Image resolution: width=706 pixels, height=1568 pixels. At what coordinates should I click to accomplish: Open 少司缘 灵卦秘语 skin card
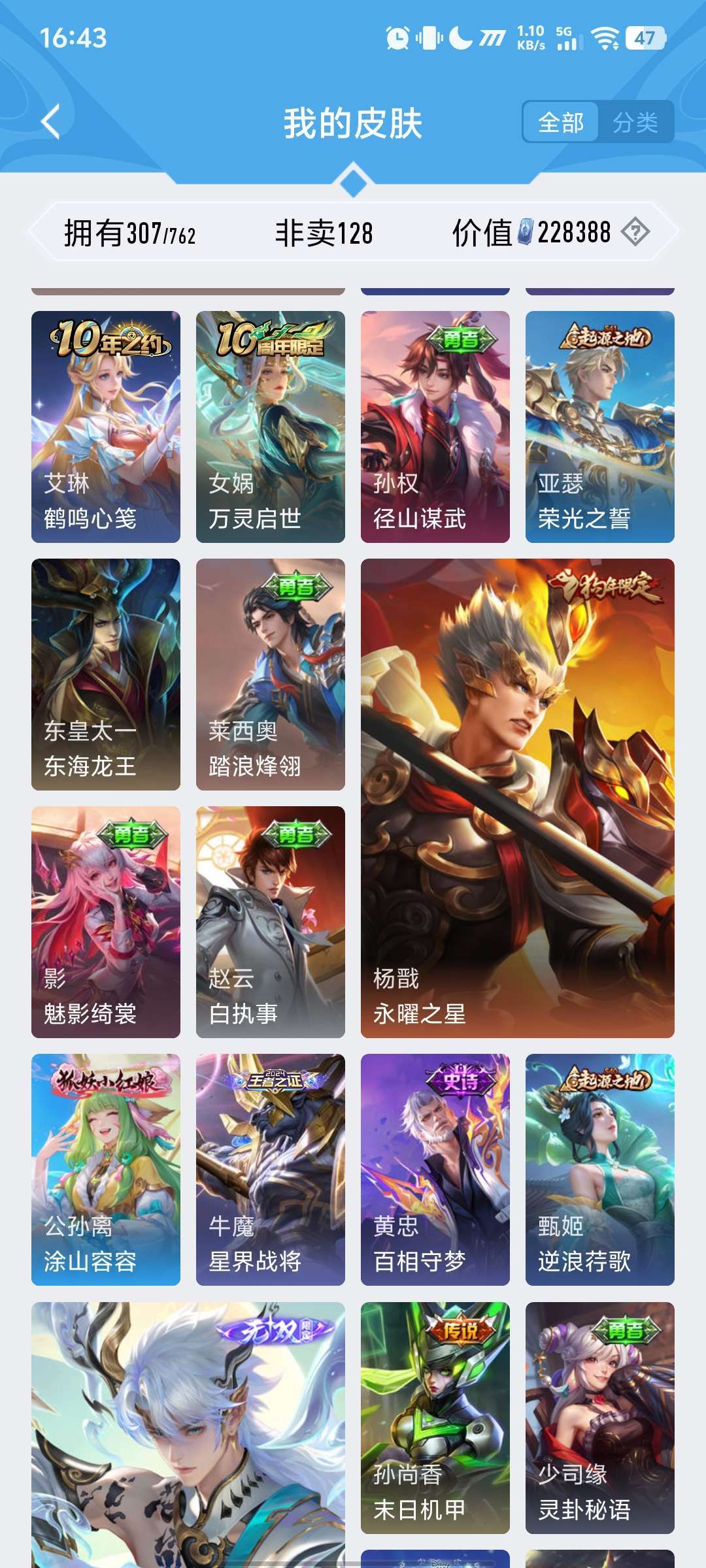[600, 1418]
